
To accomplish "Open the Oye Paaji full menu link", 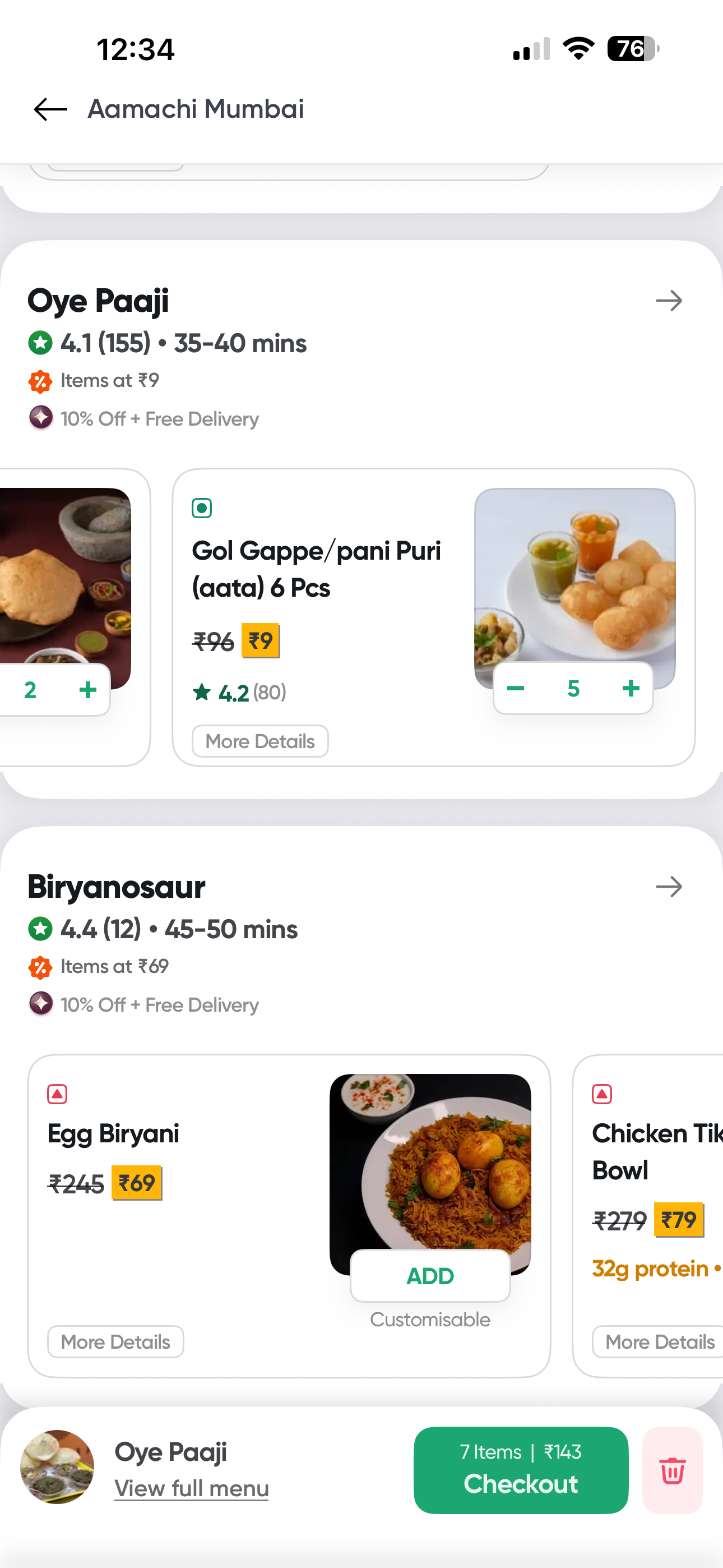I will tap(191, 1488).
